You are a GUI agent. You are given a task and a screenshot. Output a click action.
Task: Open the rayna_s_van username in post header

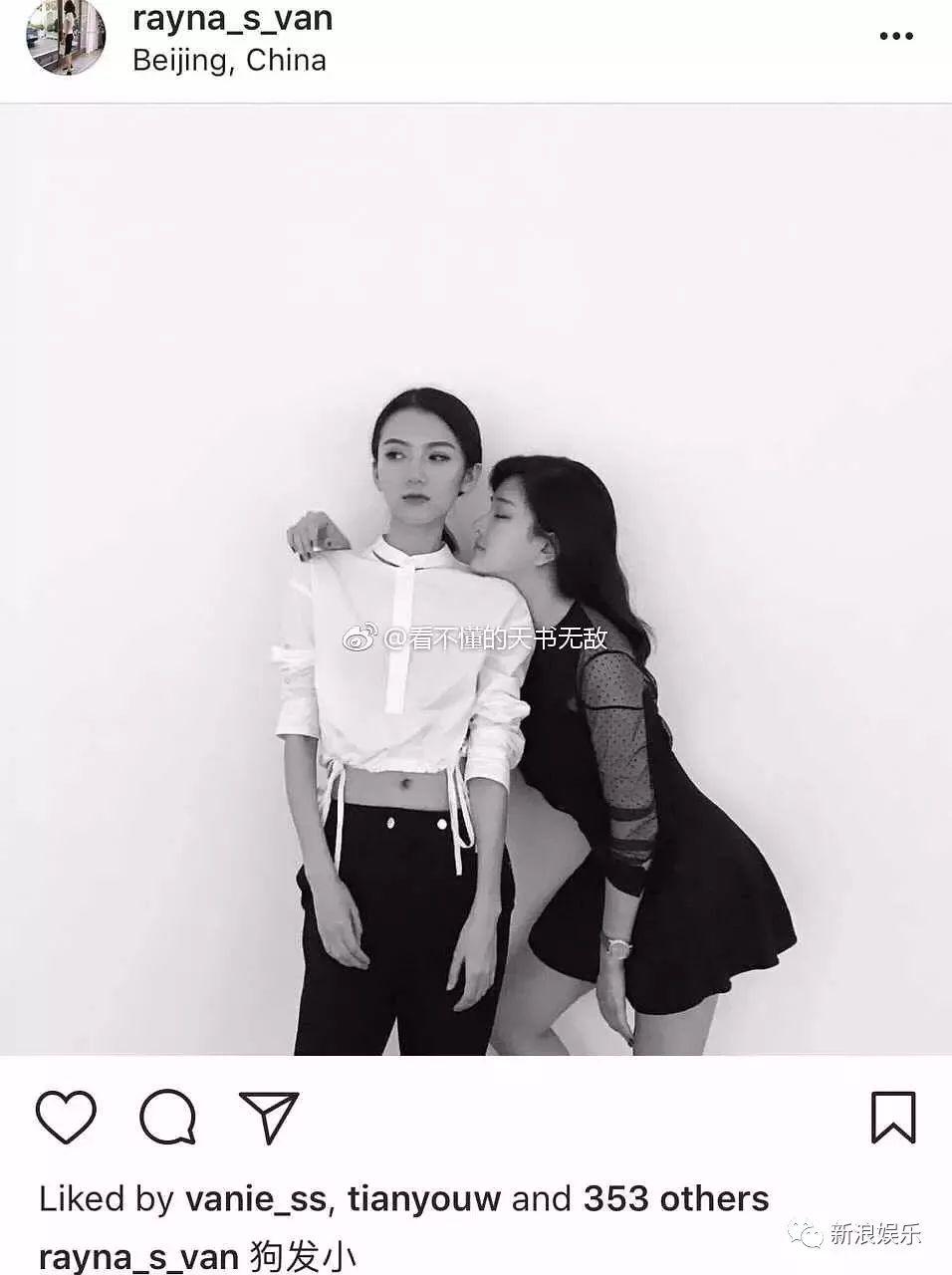click(232, 18)
